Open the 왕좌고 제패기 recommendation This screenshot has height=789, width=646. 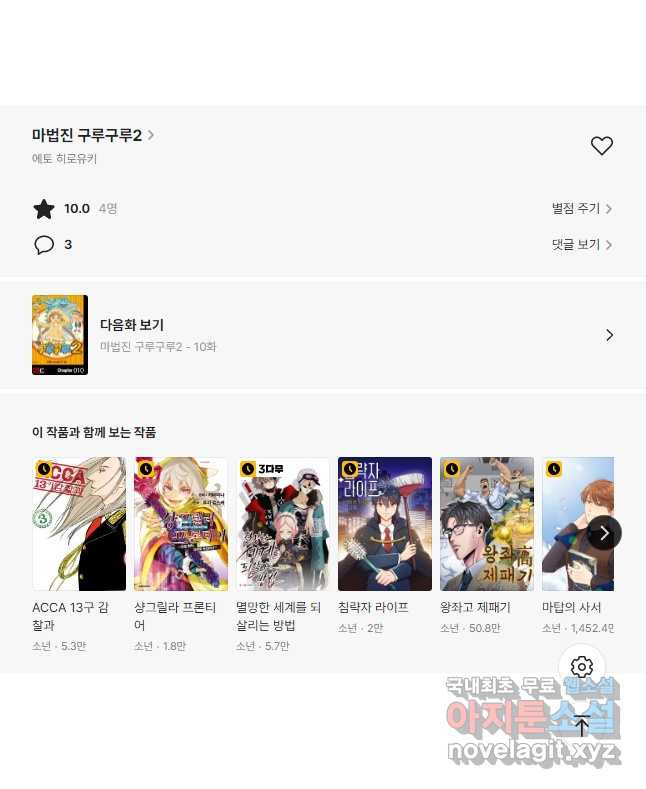pos(487,525)
